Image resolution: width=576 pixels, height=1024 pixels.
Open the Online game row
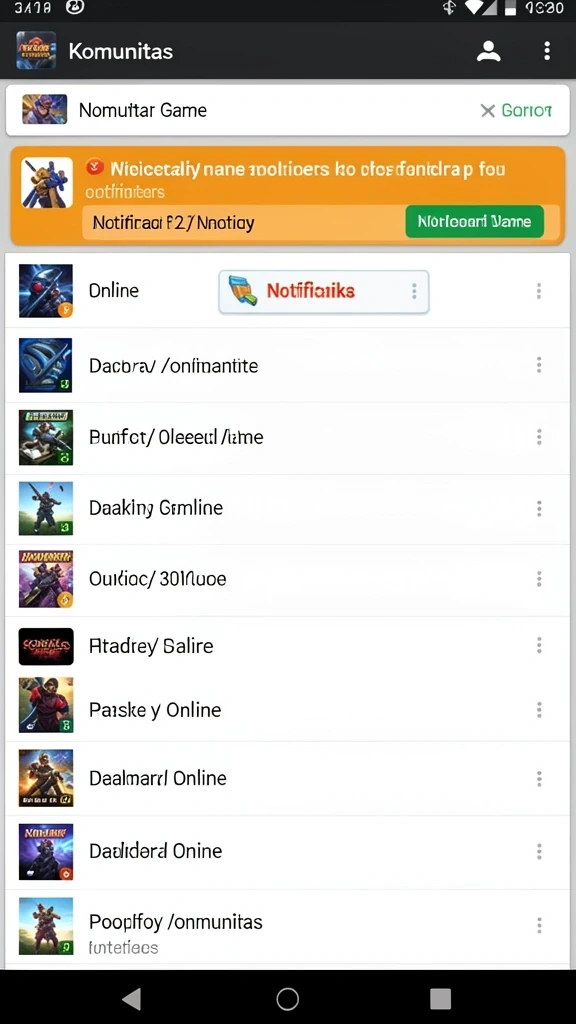click(287, 291)
